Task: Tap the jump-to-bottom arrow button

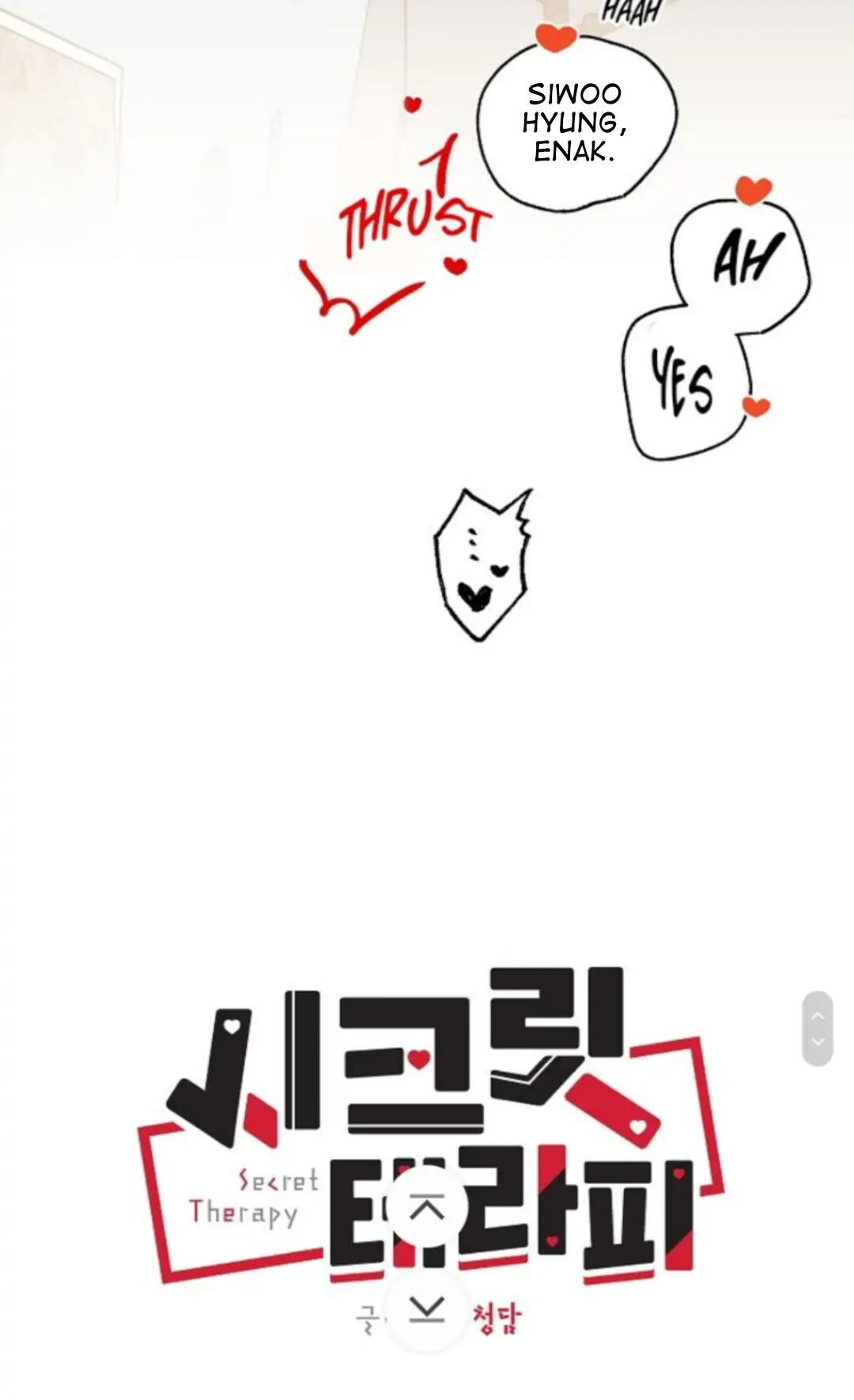Action: click(427, 1311)
